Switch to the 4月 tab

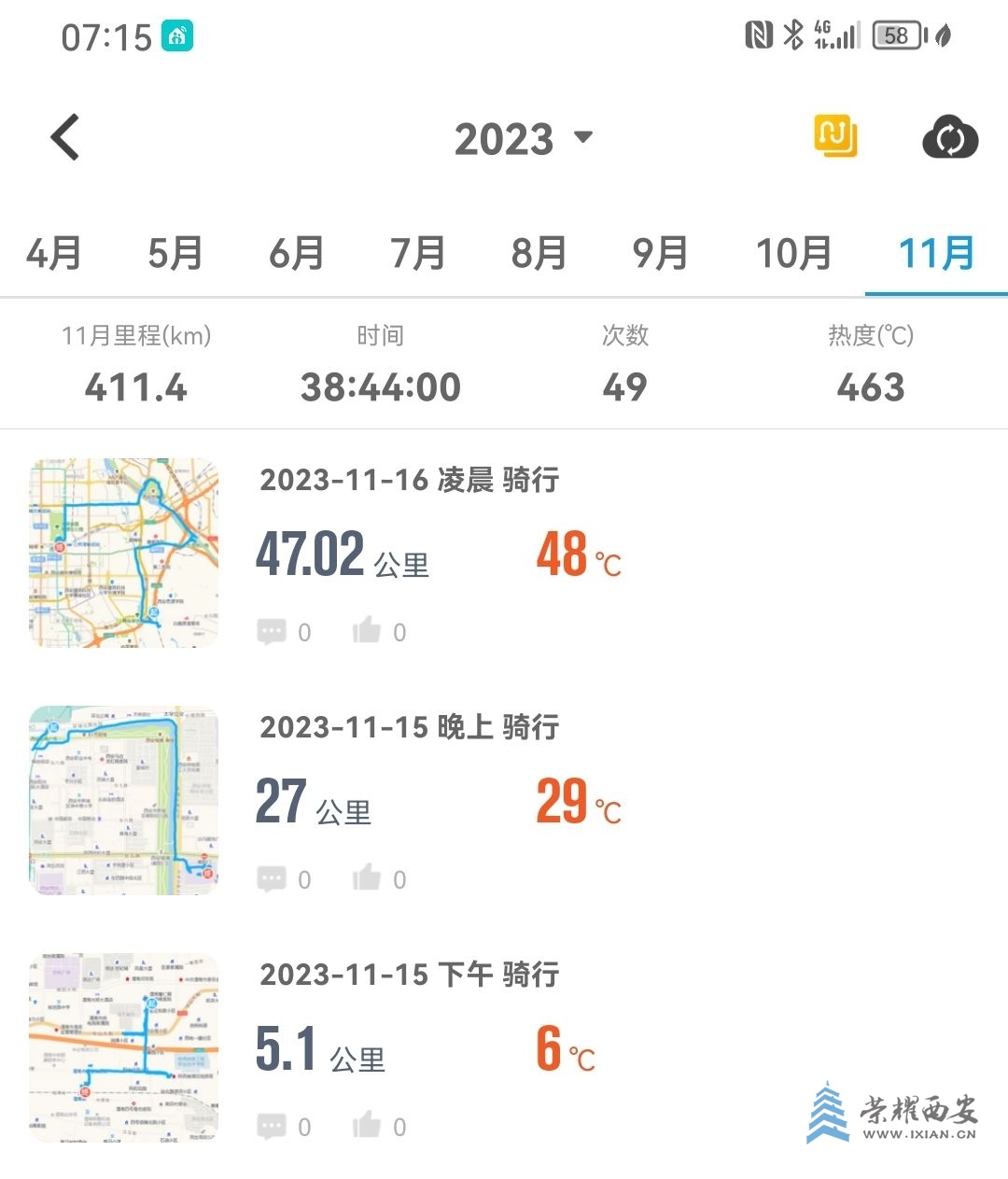click(x=54, y=253)
